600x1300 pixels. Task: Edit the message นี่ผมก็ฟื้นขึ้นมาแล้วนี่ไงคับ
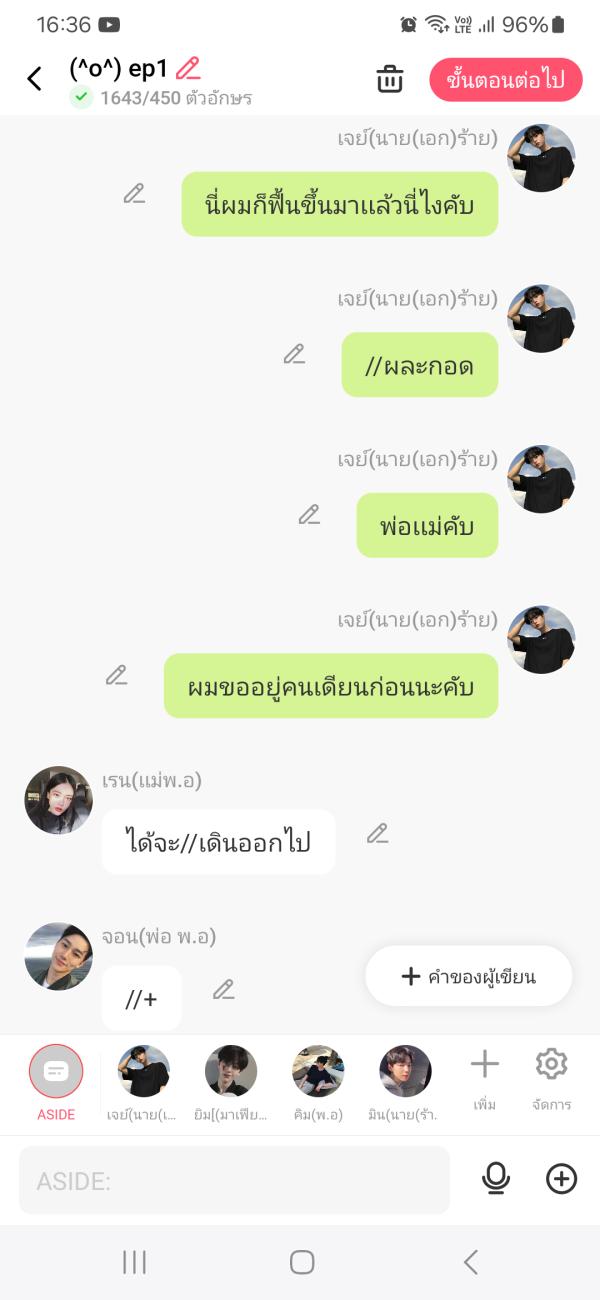(x=134, y=194)
